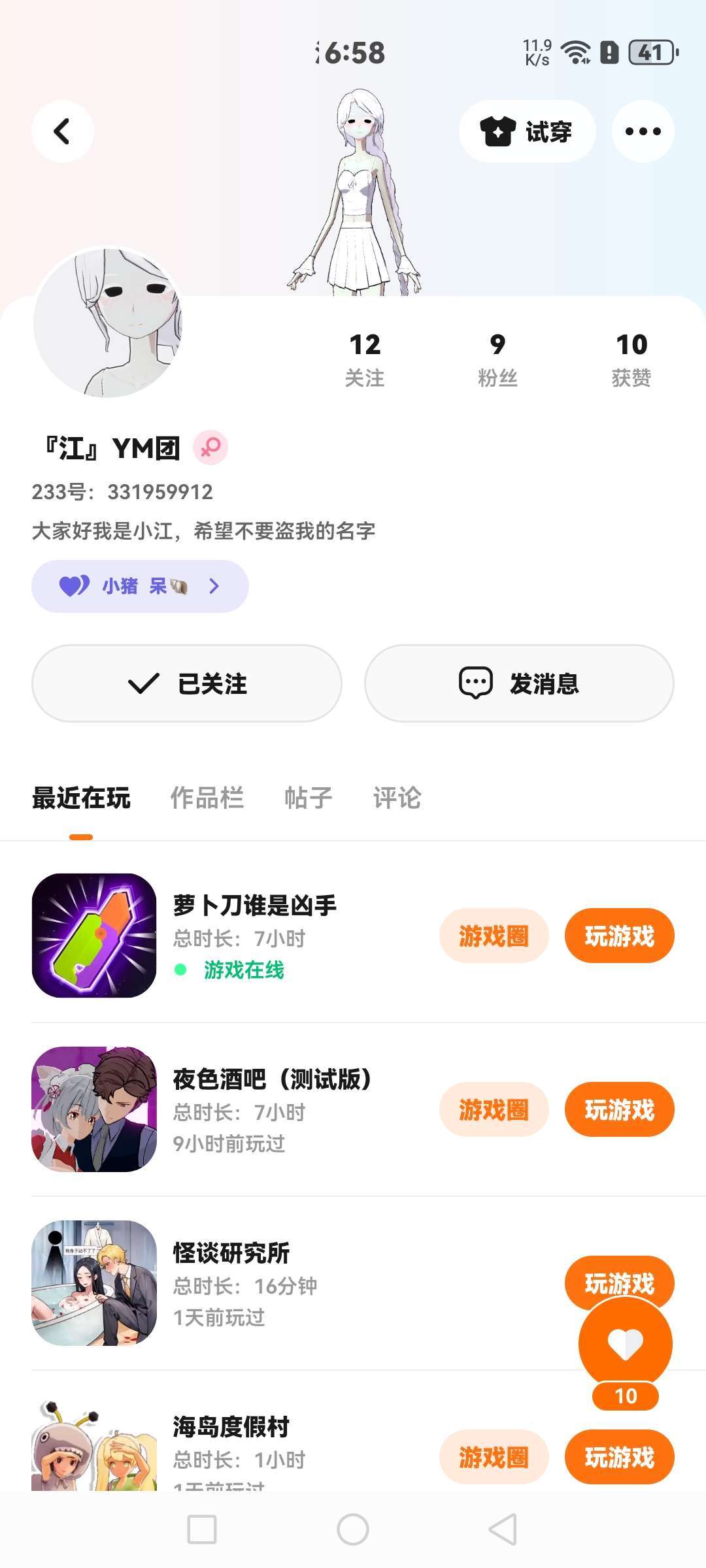Play 海岛度假村 with 玩游戏
Viewport: 706px width, 1568px height.
619,1457
